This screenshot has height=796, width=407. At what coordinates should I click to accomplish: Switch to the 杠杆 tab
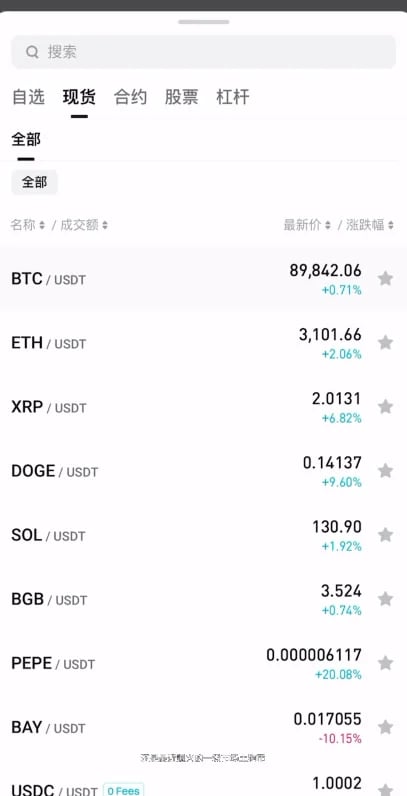[x=232, y=96]
